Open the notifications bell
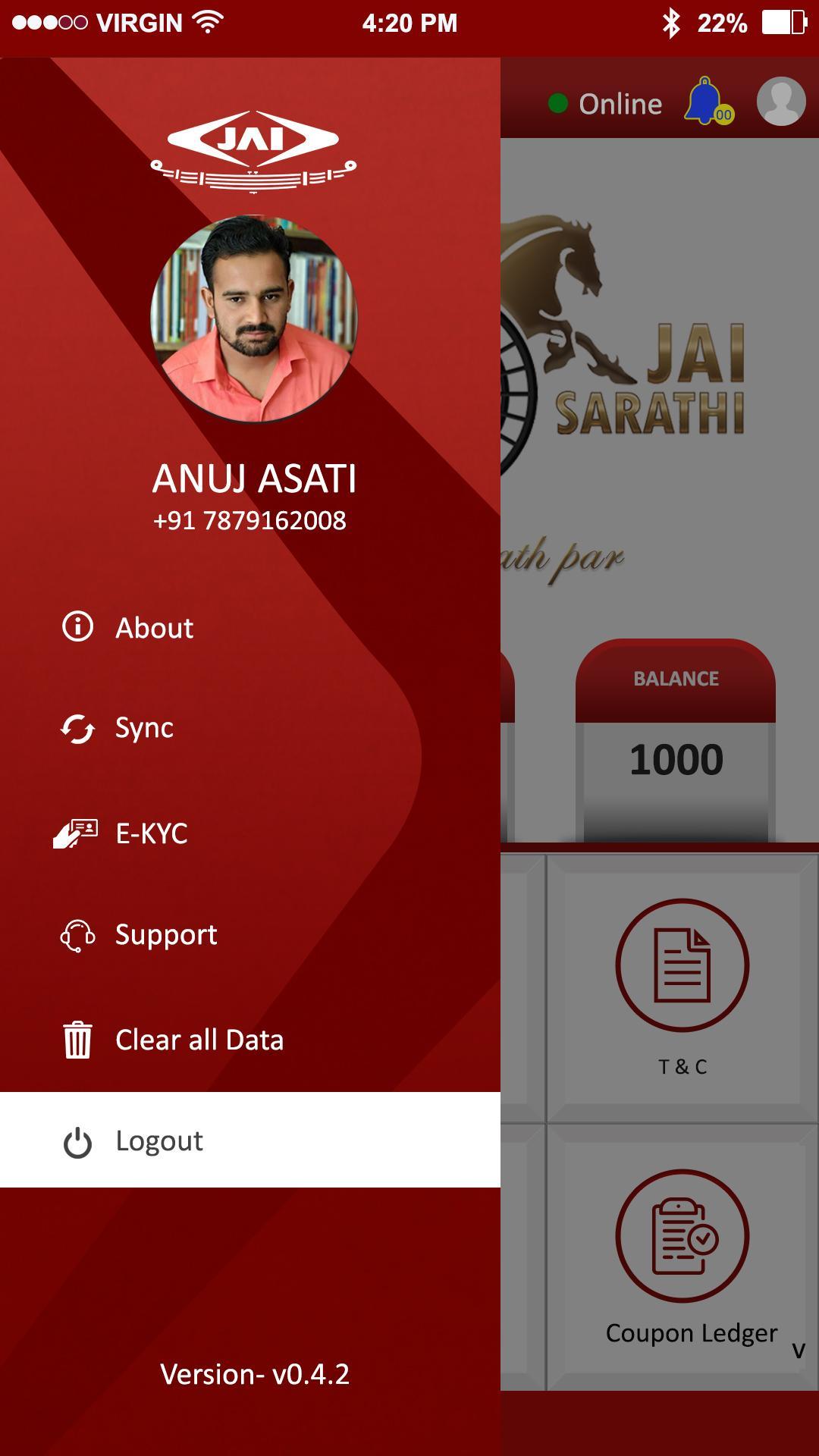The width and height of the screenshot is (819, 1456). tap(706, 102)
